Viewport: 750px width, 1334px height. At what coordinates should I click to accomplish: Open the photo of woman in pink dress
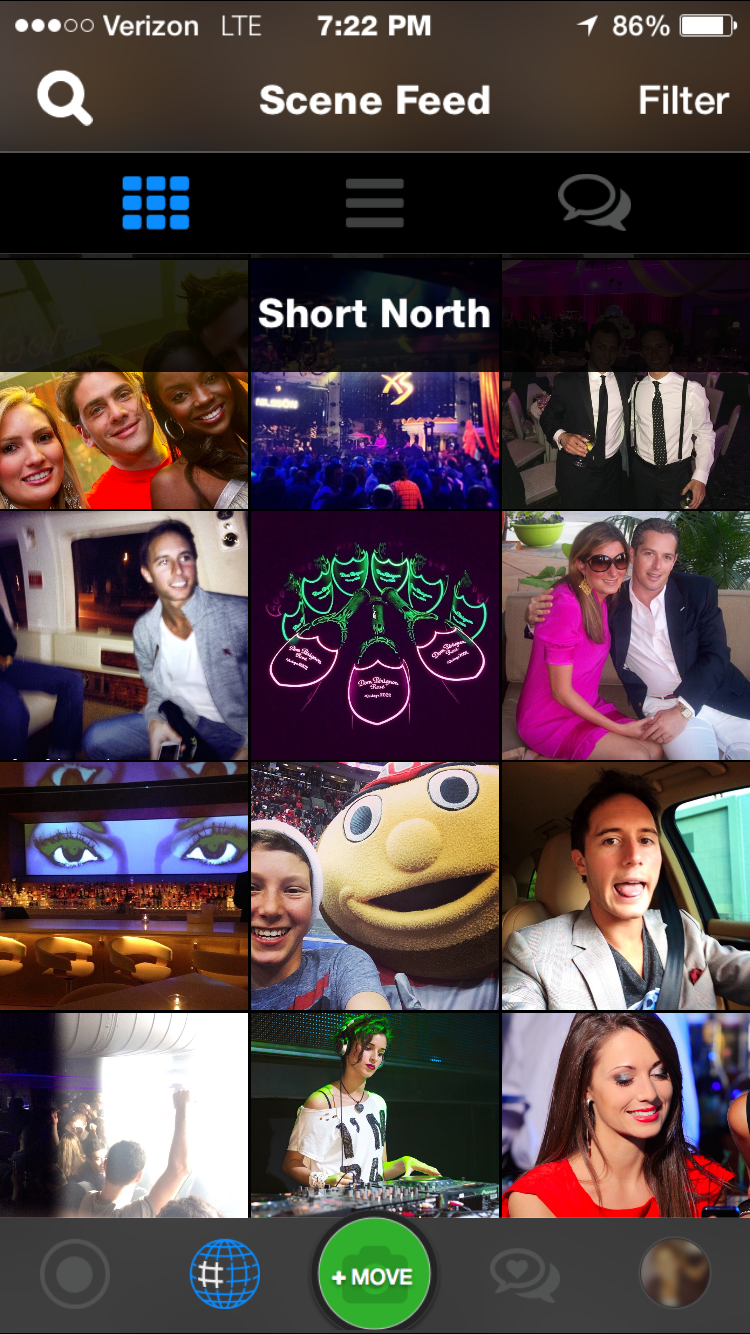coord(626,636)
